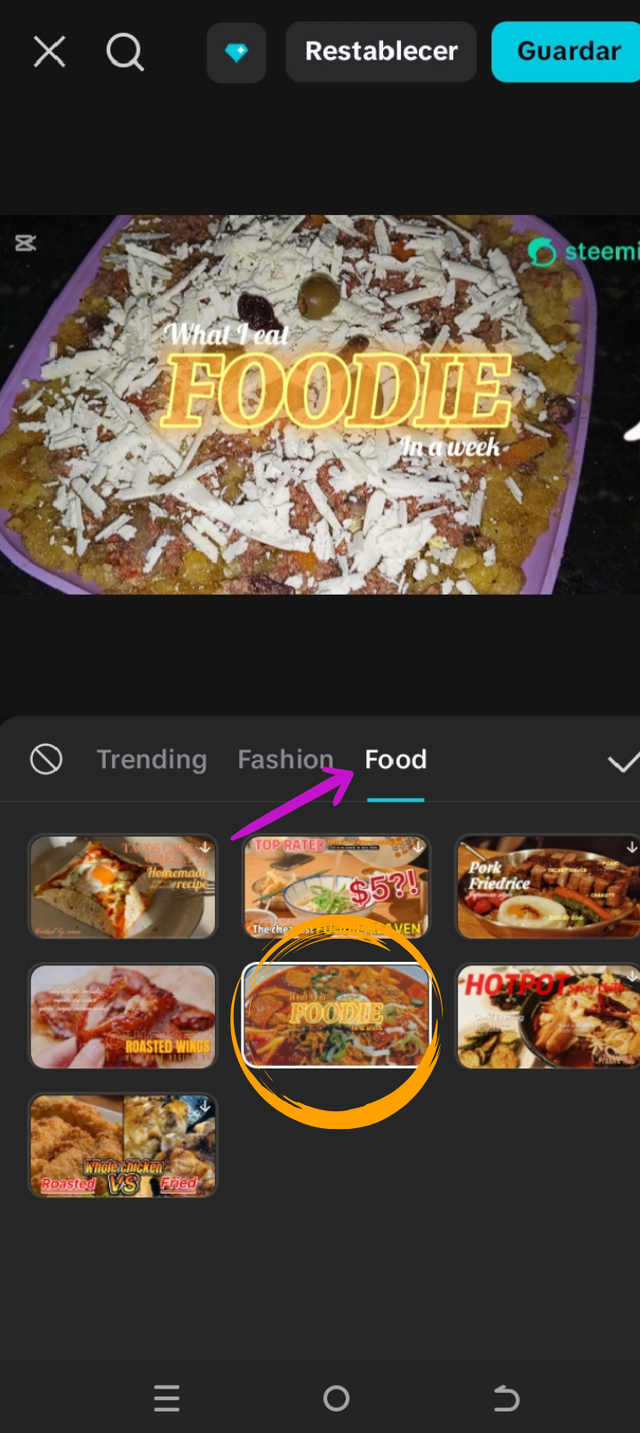Choose the Roasted VS Fried chicken template
The height and width of the screenshot is (1433, 640).
[x=123, y=1145]
